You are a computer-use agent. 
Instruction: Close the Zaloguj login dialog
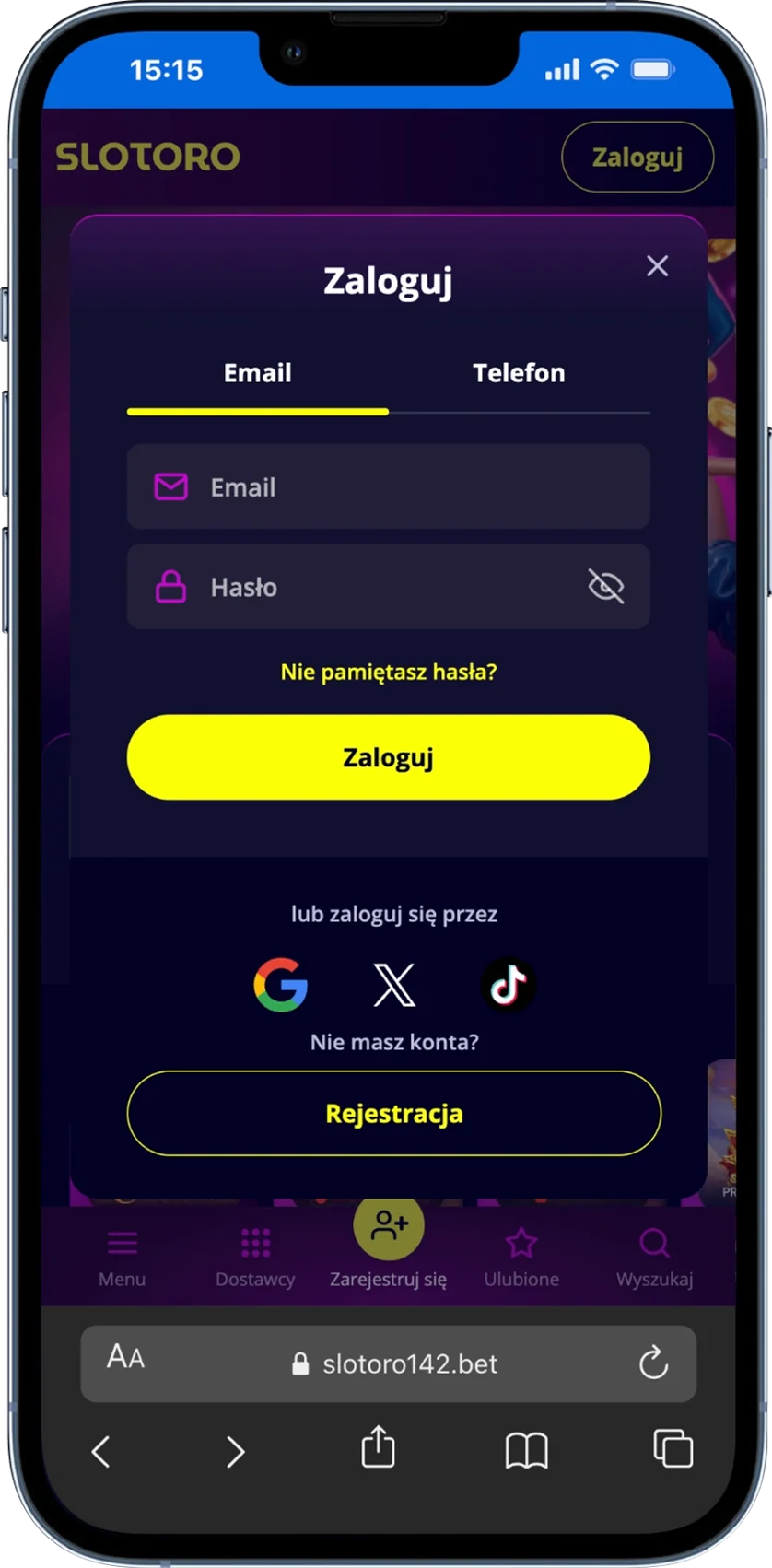657,266
